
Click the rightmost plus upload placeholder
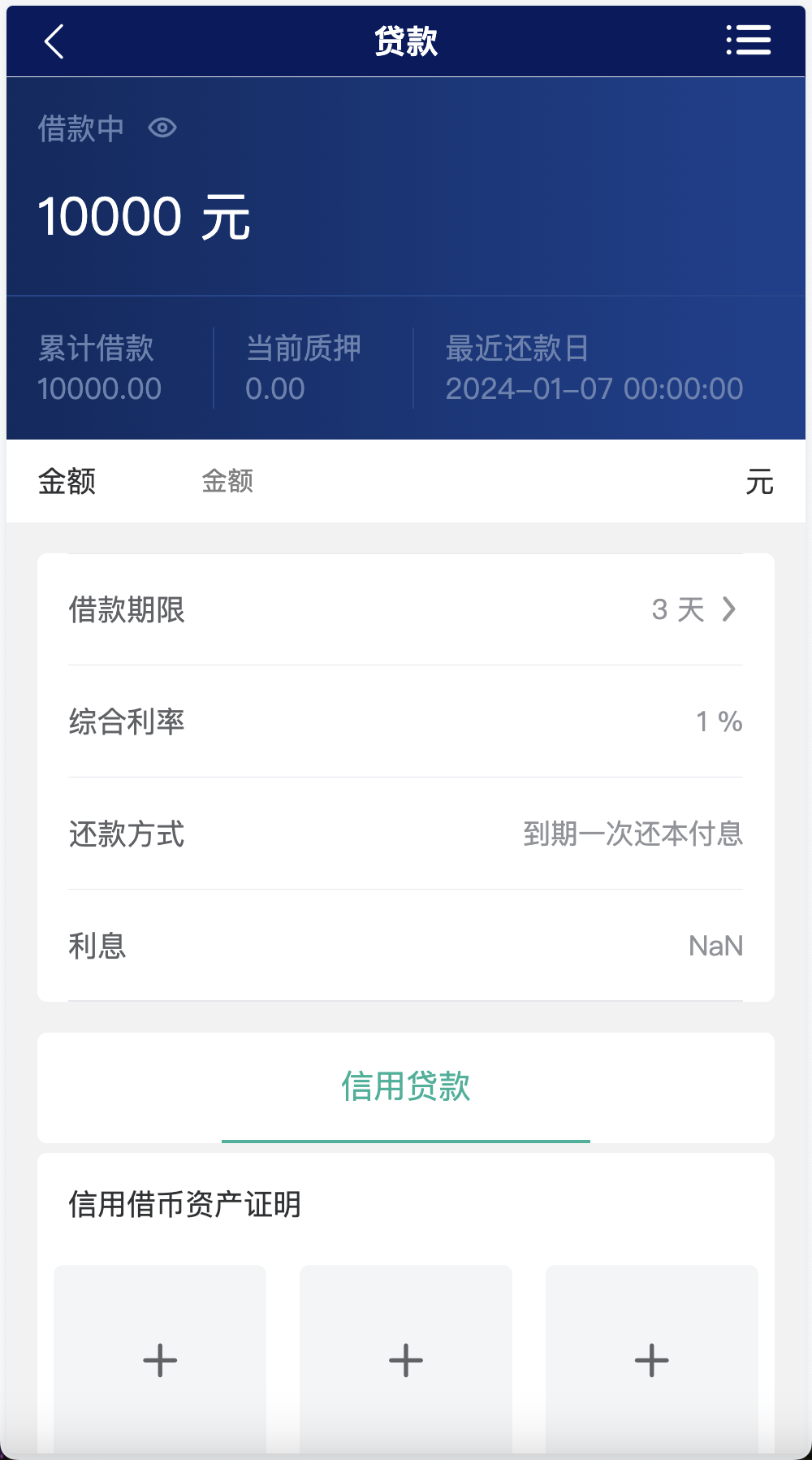[x=650, y=1359]
